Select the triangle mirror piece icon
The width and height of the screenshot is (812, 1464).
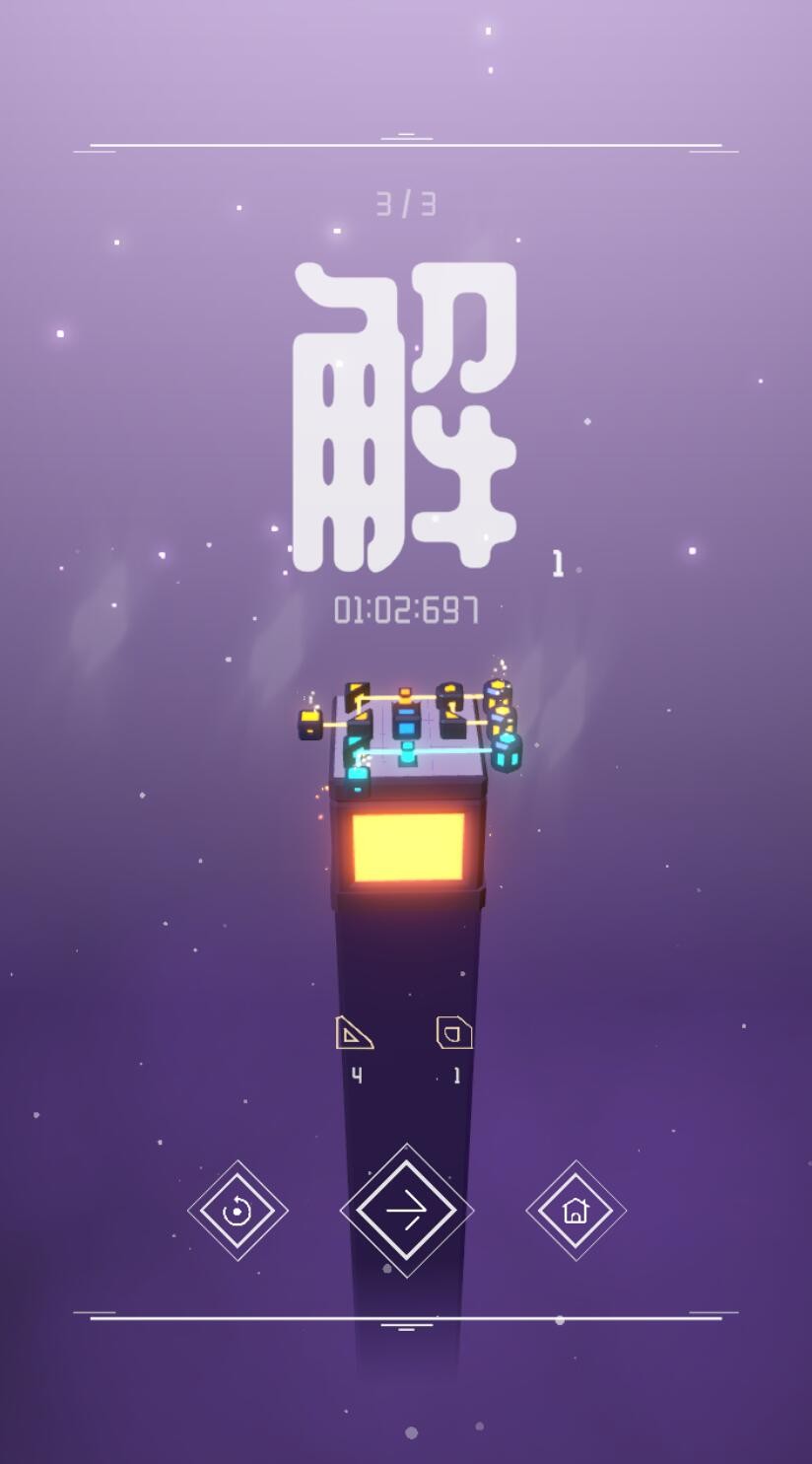tap(355, 1031)
